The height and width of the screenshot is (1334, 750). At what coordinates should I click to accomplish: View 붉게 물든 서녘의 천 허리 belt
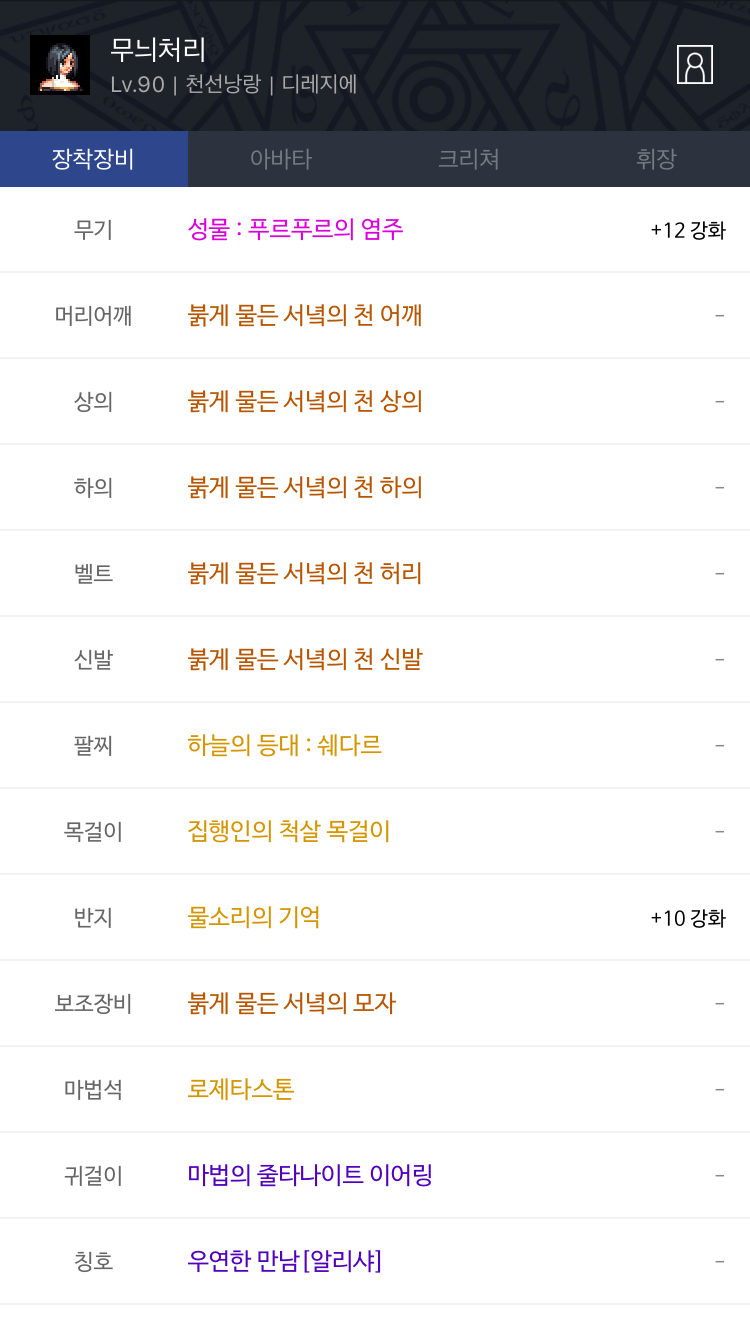click(375, 574)
